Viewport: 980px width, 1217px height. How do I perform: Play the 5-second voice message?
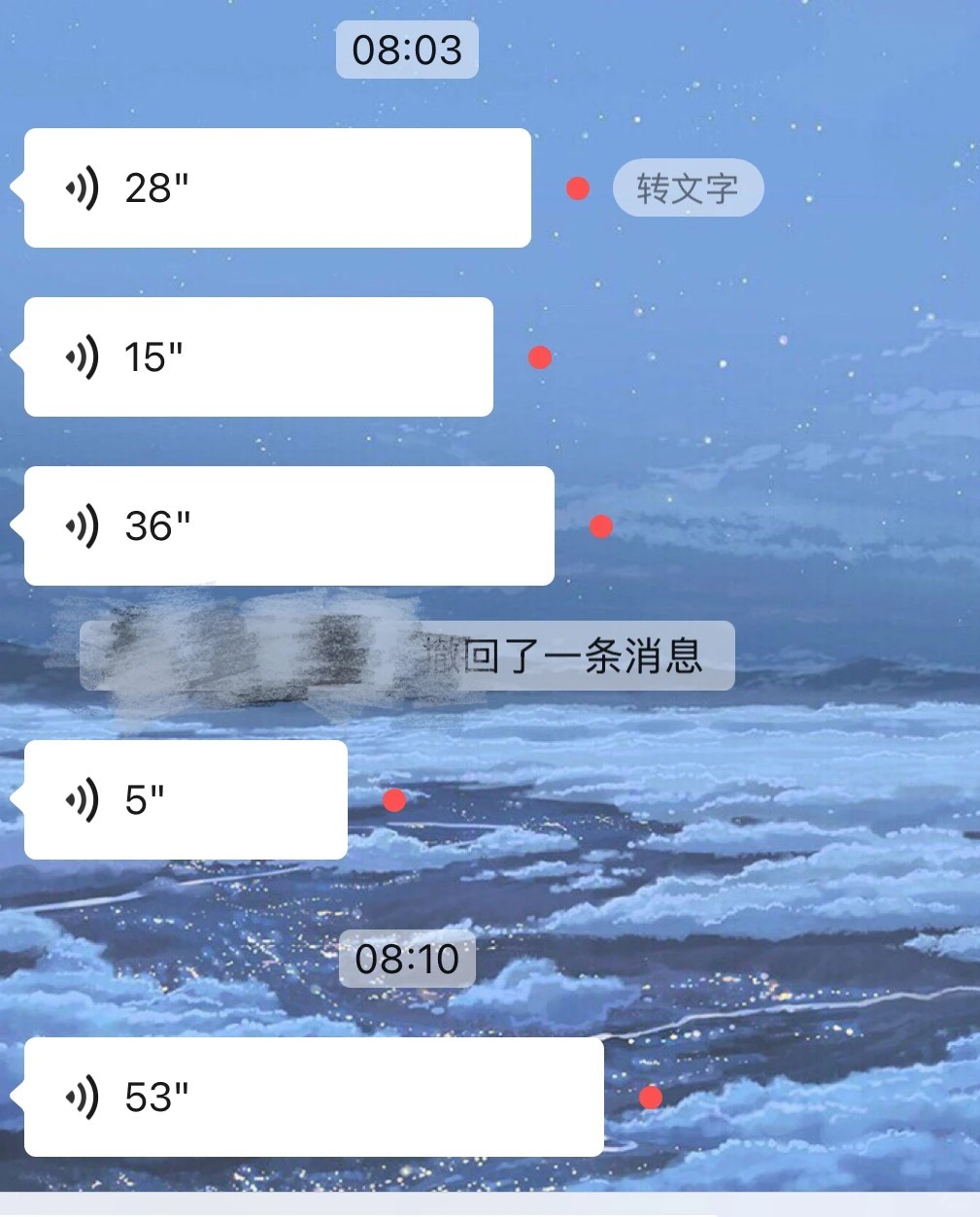pyautogui.click(x=186, y=799)
